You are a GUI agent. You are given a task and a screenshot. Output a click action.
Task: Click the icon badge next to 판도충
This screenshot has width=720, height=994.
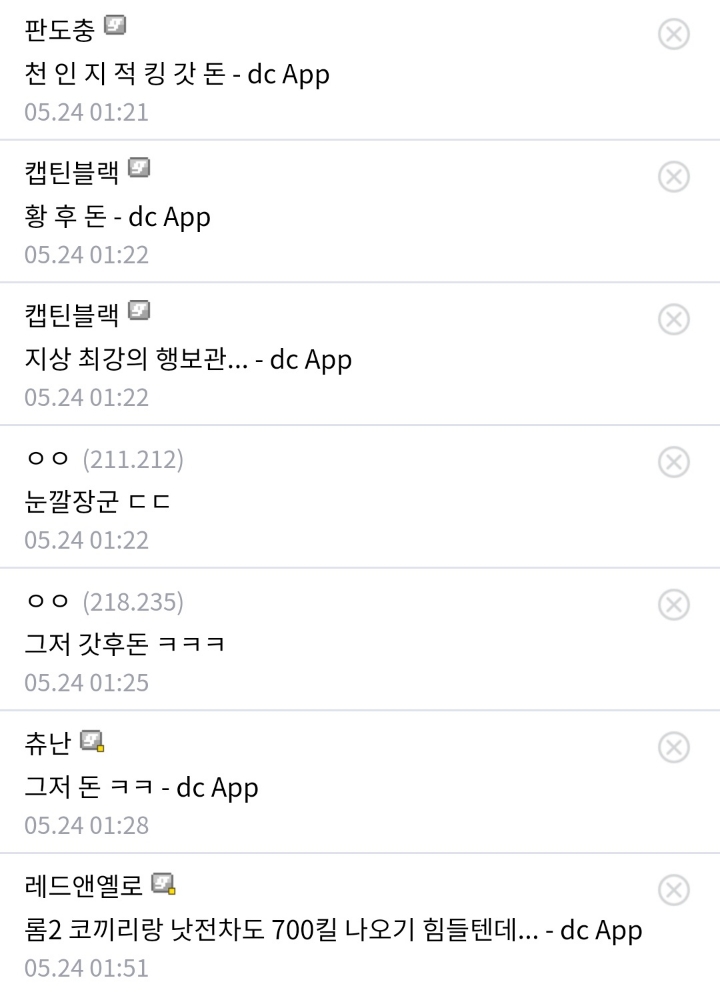coord(117,28)
